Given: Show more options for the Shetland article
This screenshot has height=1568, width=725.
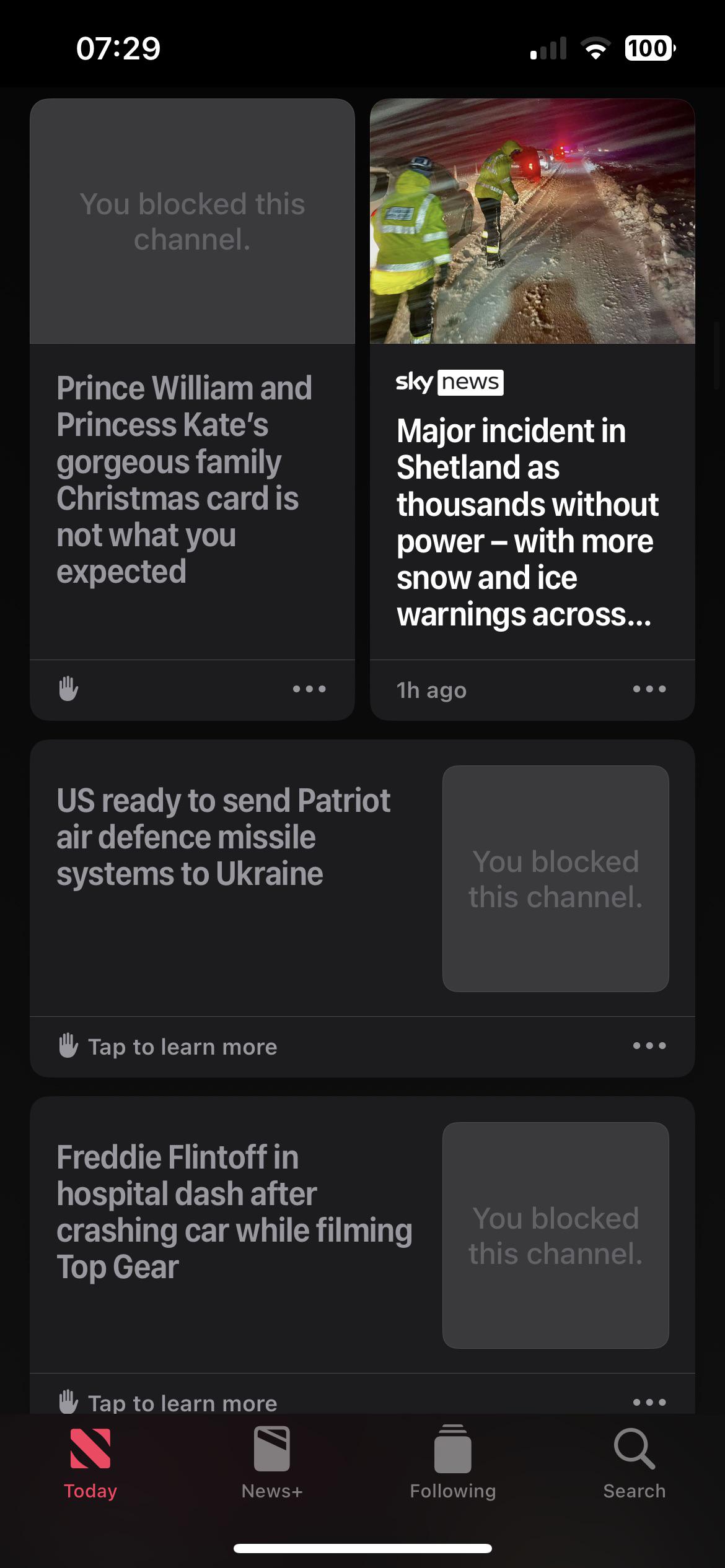Looking at the screenshot, I should (649, 689).
